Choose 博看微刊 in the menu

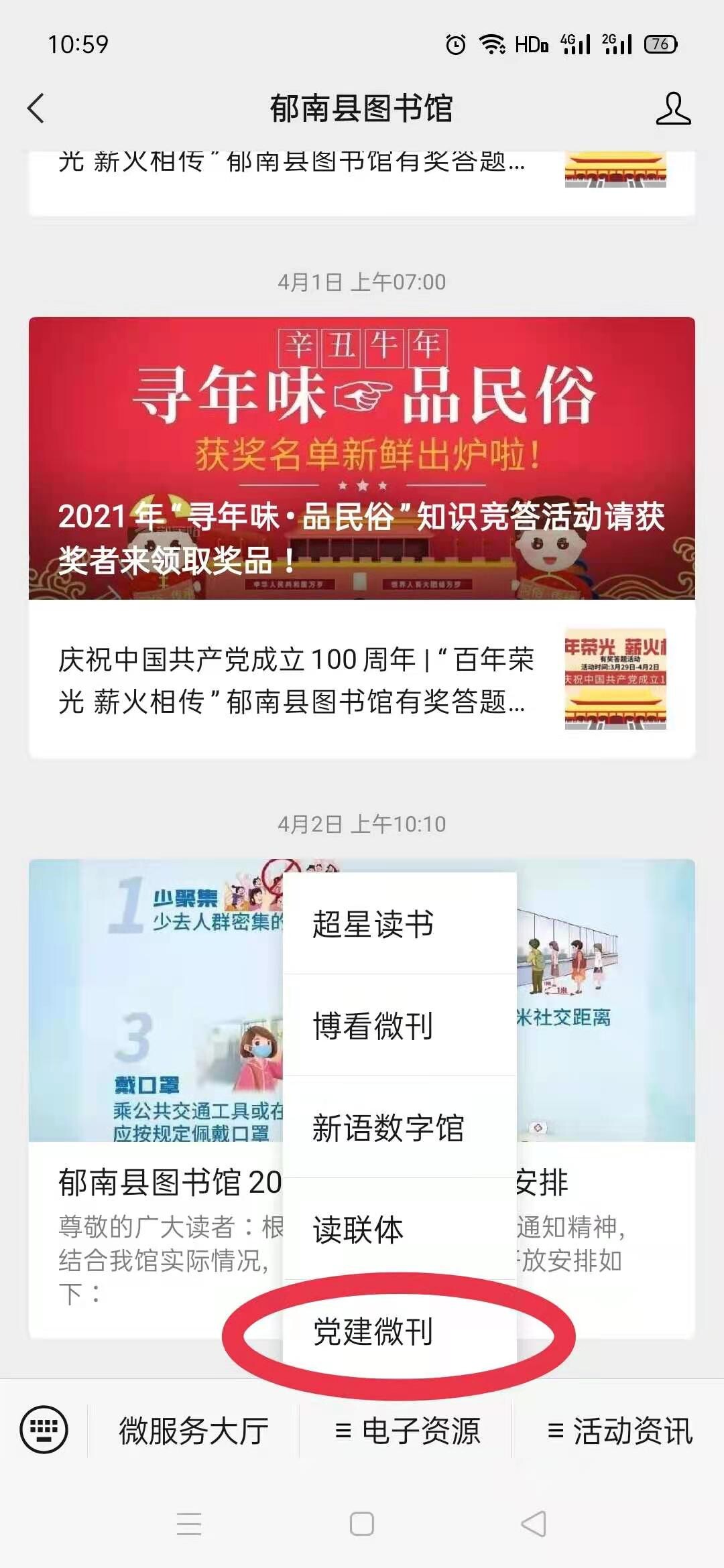point(400,1026)
